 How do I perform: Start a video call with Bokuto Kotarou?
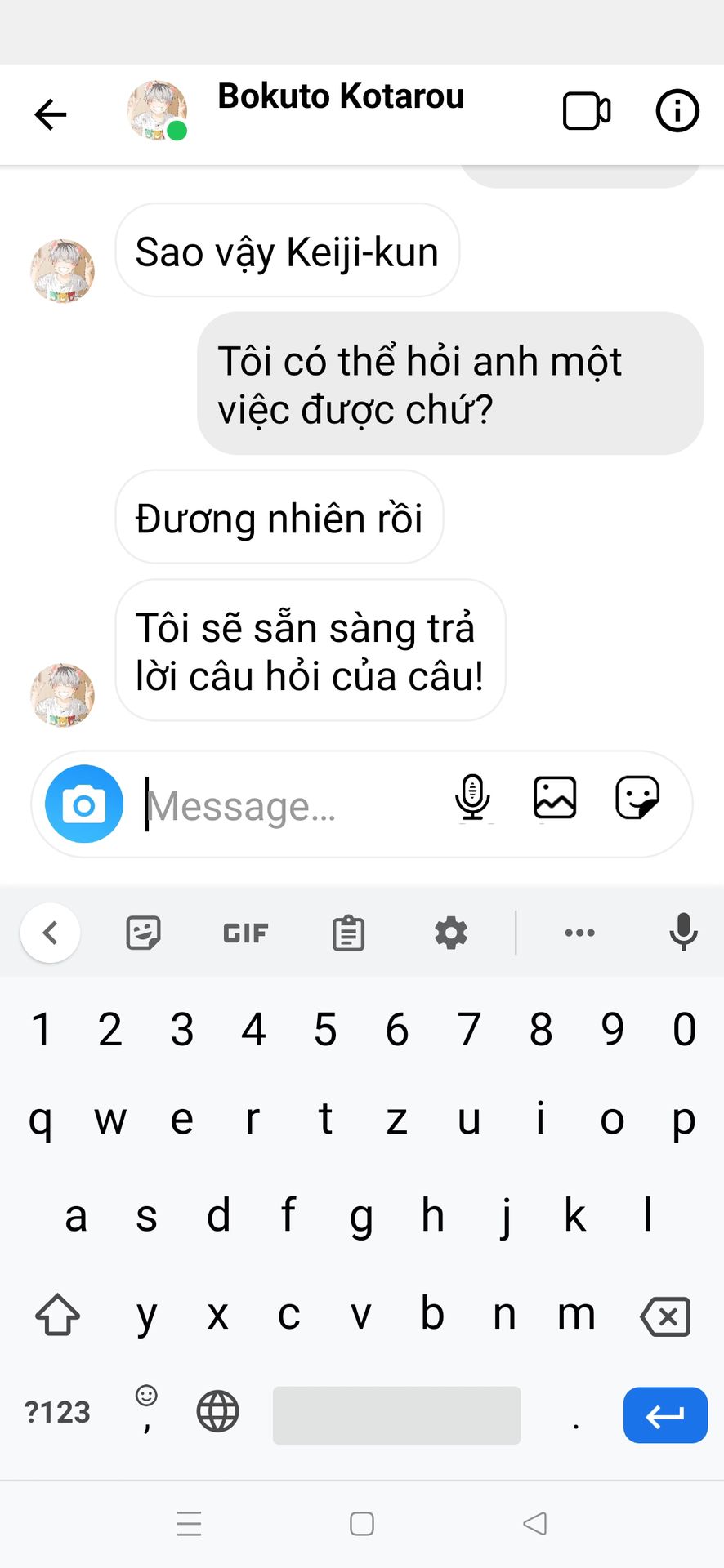tap(586, 111)
